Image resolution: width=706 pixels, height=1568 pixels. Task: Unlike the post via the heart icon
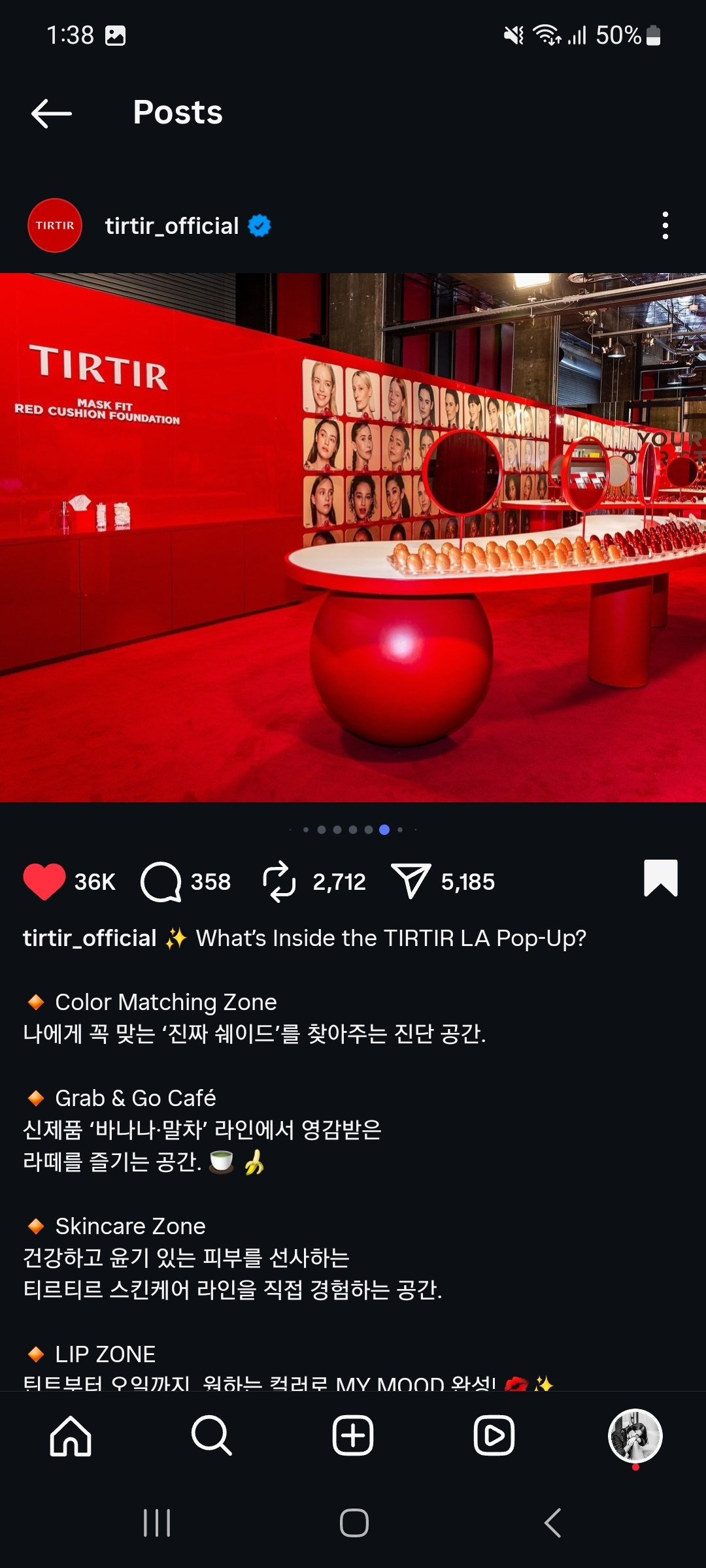coord(44,881)
